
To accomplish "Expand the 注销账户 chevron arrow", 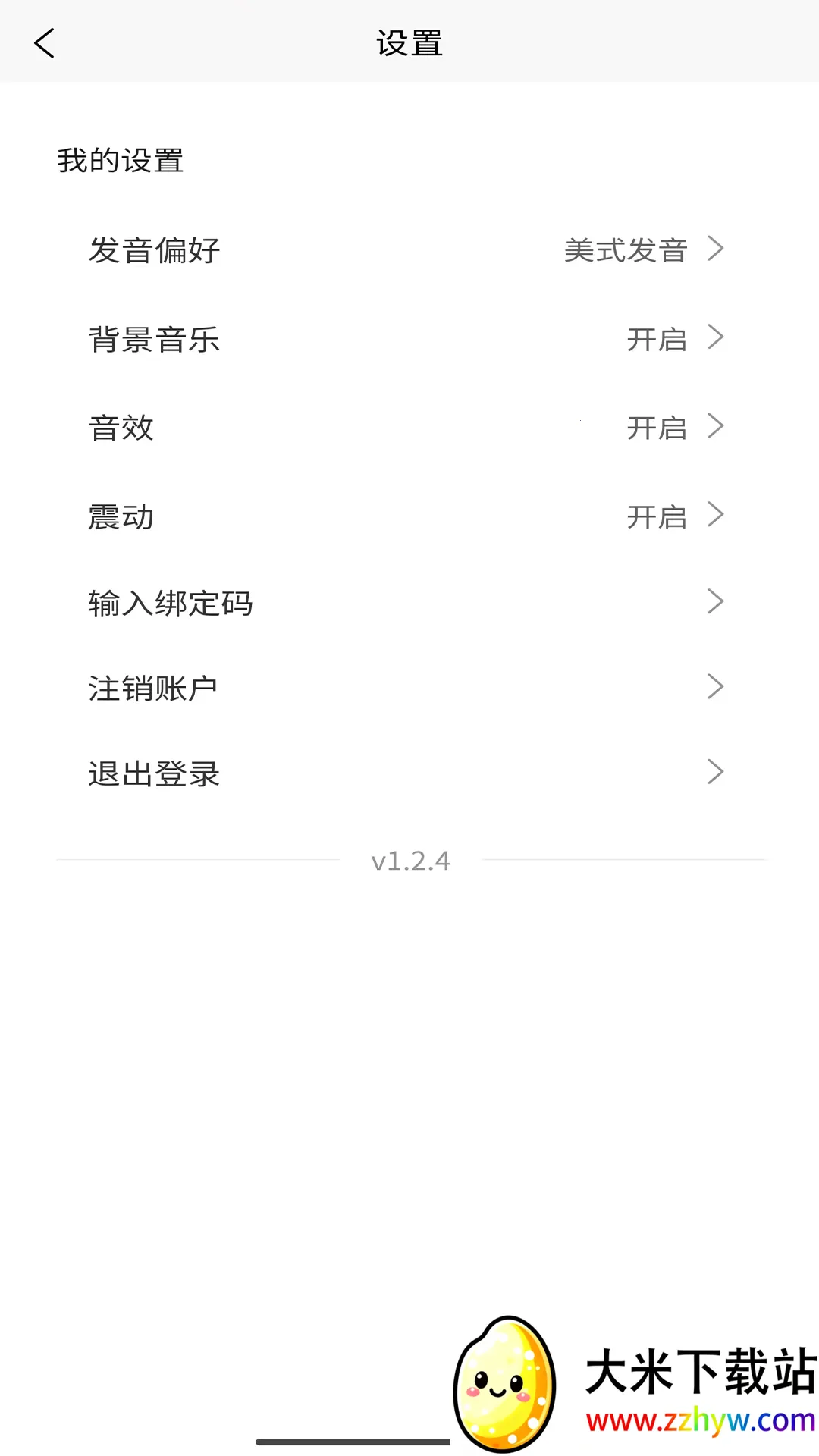I will click(715, 687).
